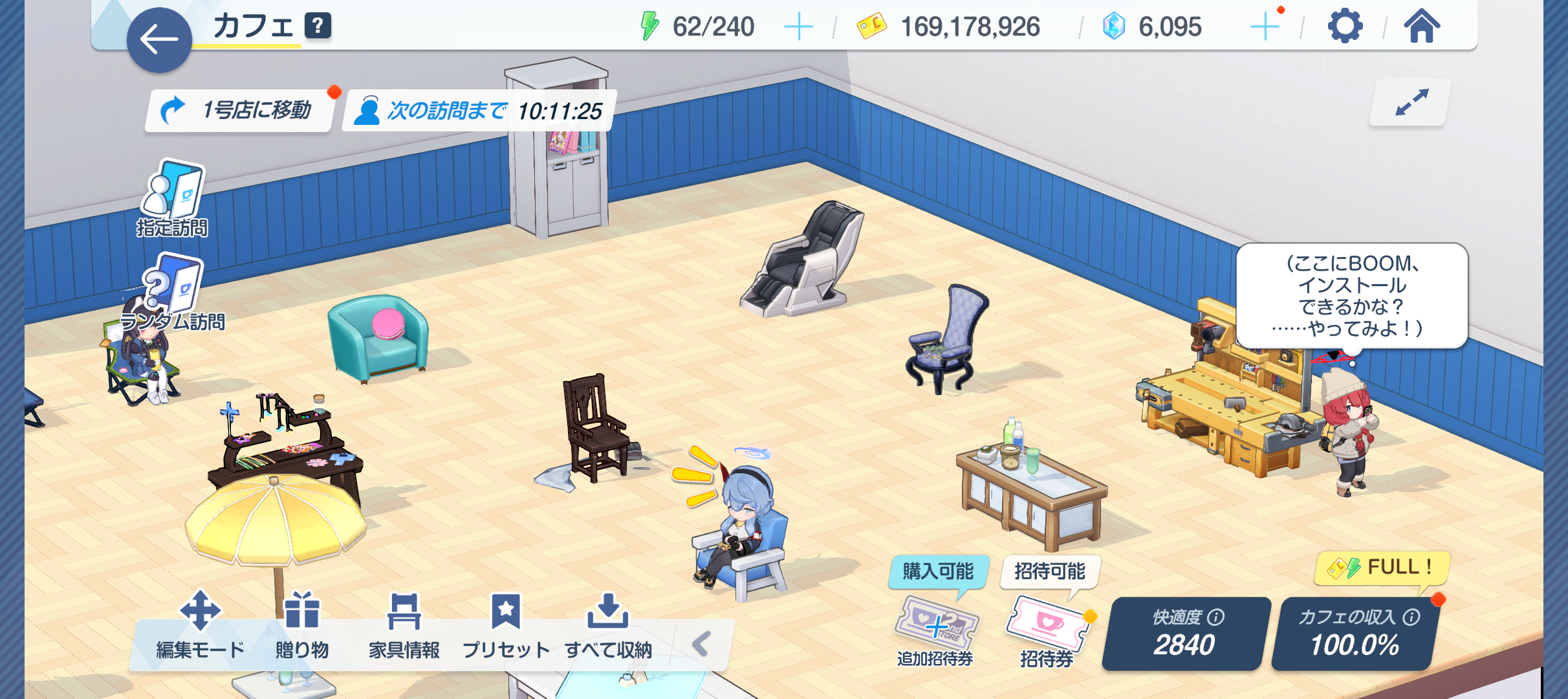Image resolution: width=1568 pixels, height=699 pixels.
Task: Add energy with the plus beside 62/240
Action: pyautogui.click(x=798, y=27)
